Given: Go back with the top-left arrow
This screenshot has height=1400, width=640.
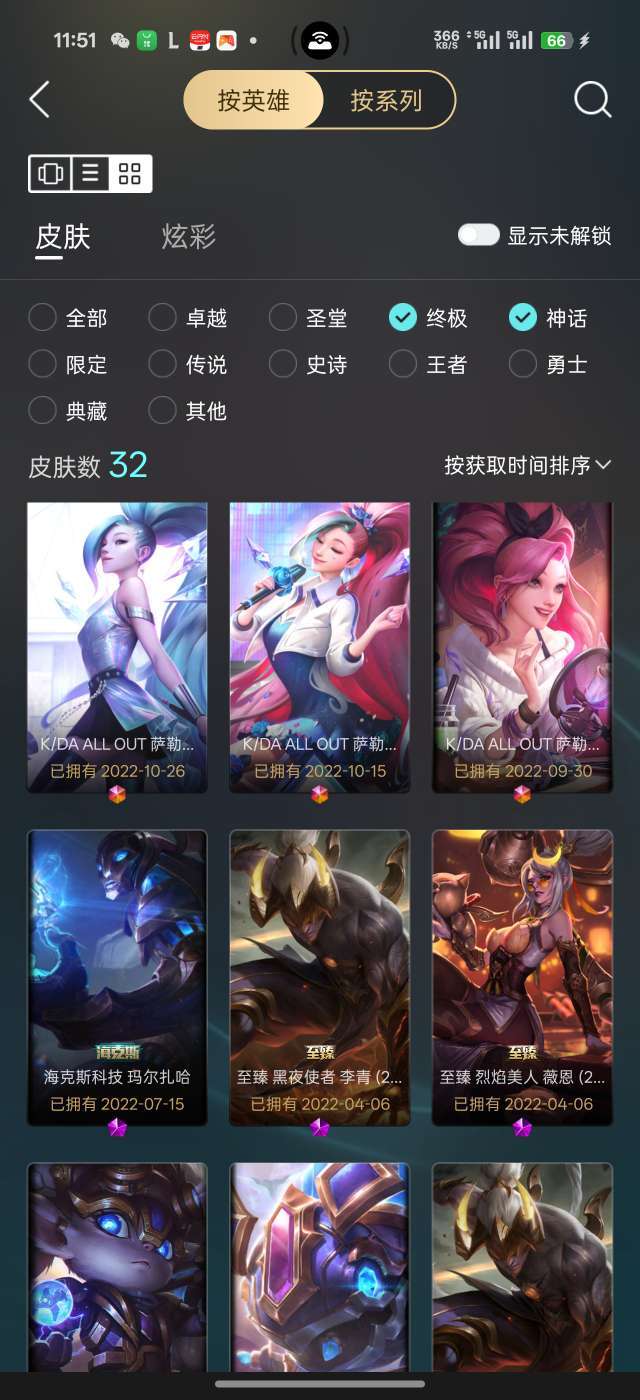Looking at the screenshot, I should [40, 100].
